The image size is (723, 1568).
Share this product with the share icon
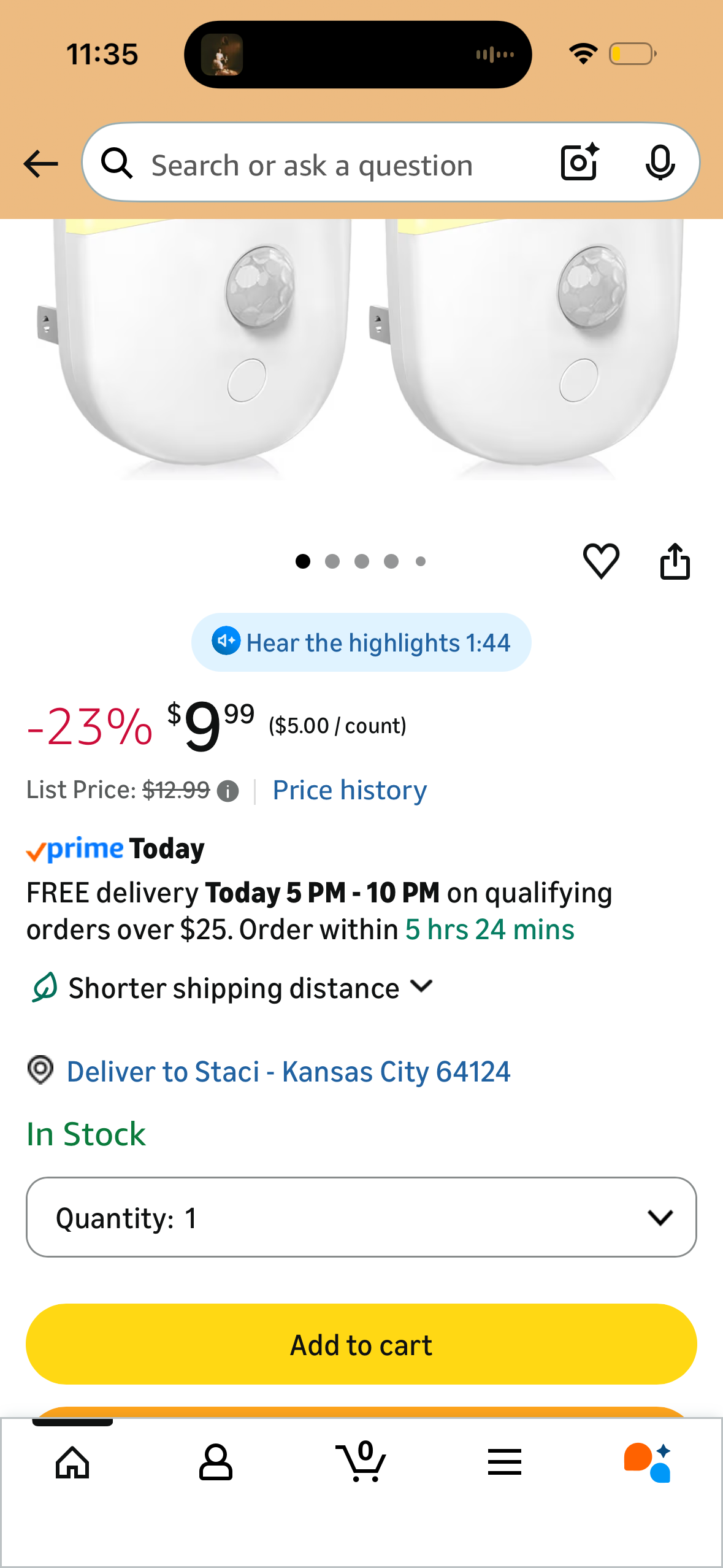tap(675, 561)
